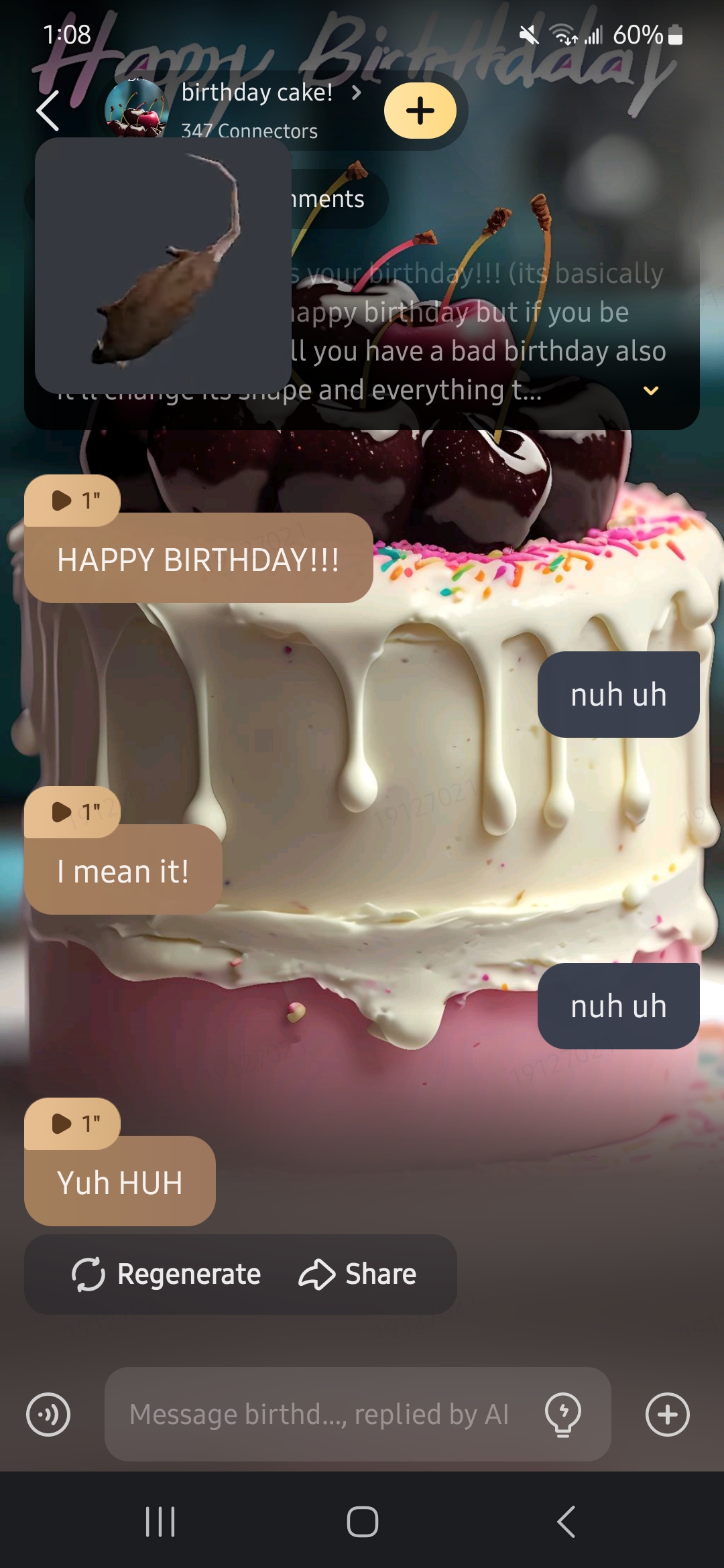Play voice for I mean it! message
The width and height of the screenshot is (724, 1568).
point(72,812)
